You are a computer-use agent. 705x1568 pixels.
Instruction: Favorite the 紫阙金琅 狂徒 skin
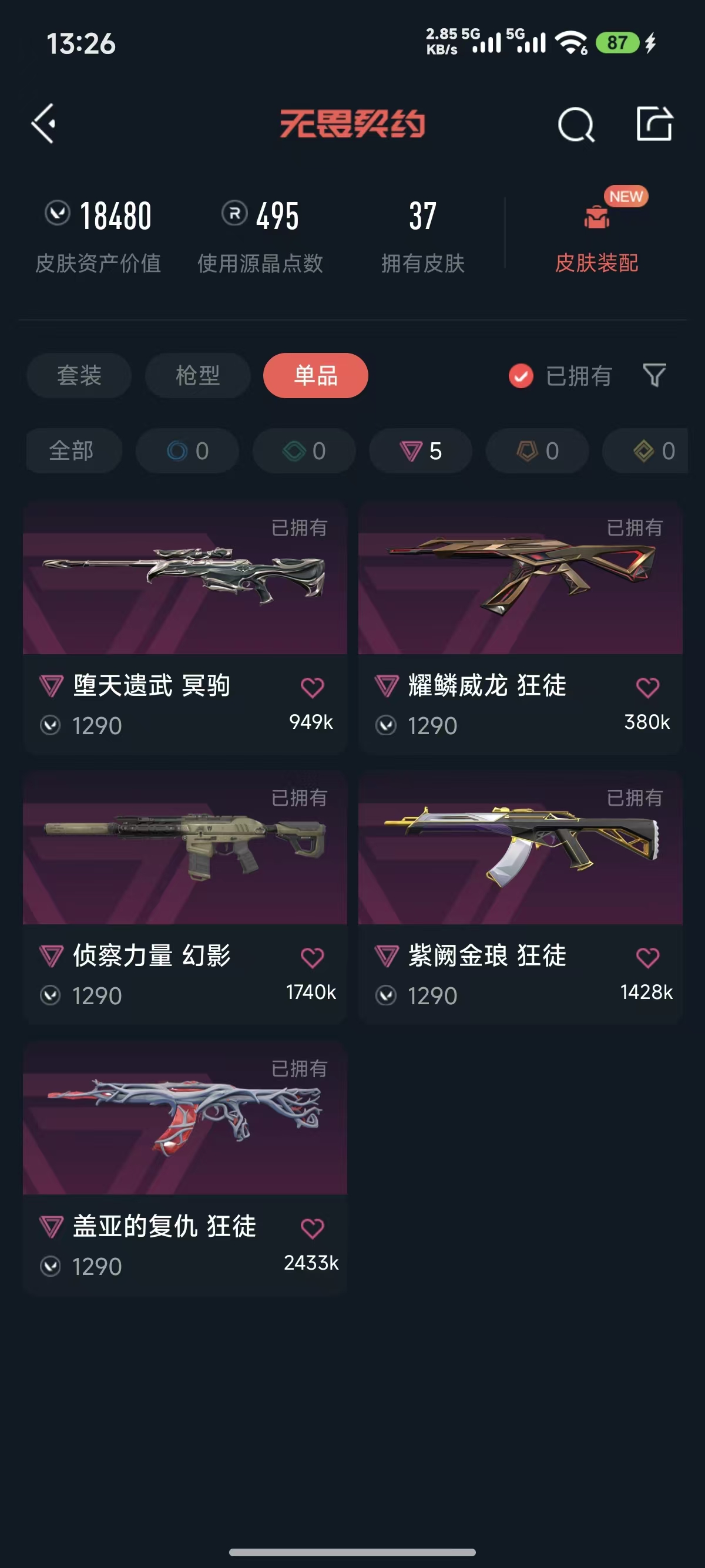(647, 958)
